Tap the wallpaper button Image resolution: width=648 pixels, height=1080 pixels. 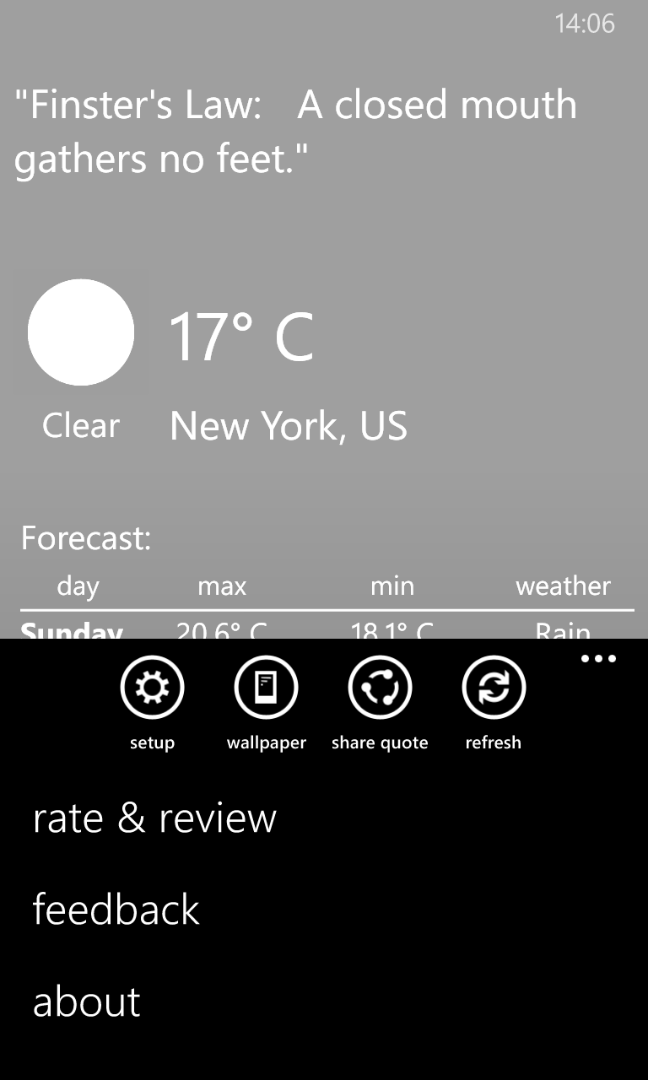[x=266, y=687]
